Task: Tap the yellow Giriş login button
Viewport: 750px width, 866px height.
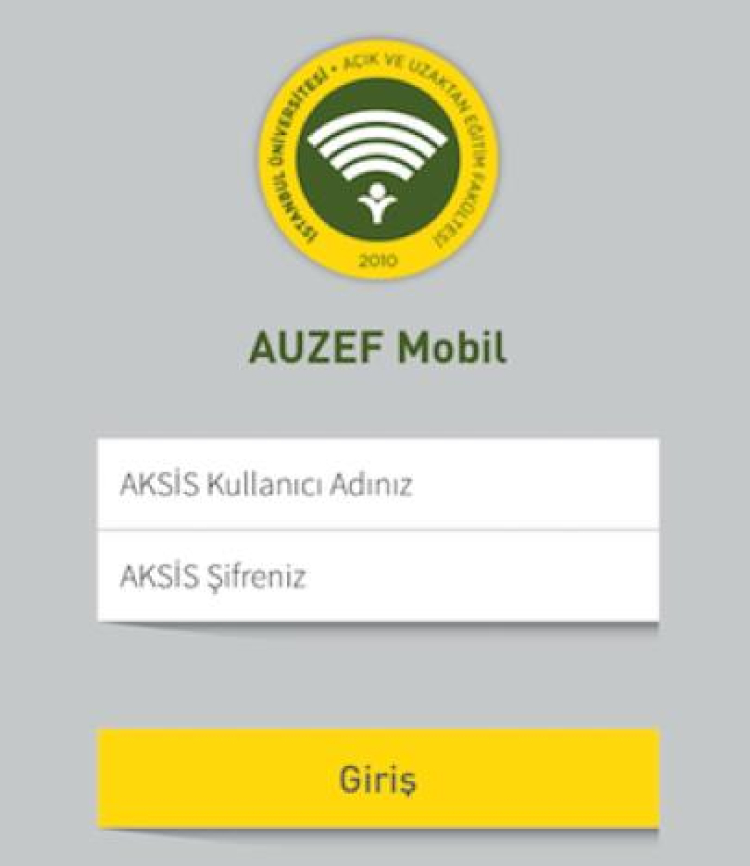Action: tap(377, 778)
